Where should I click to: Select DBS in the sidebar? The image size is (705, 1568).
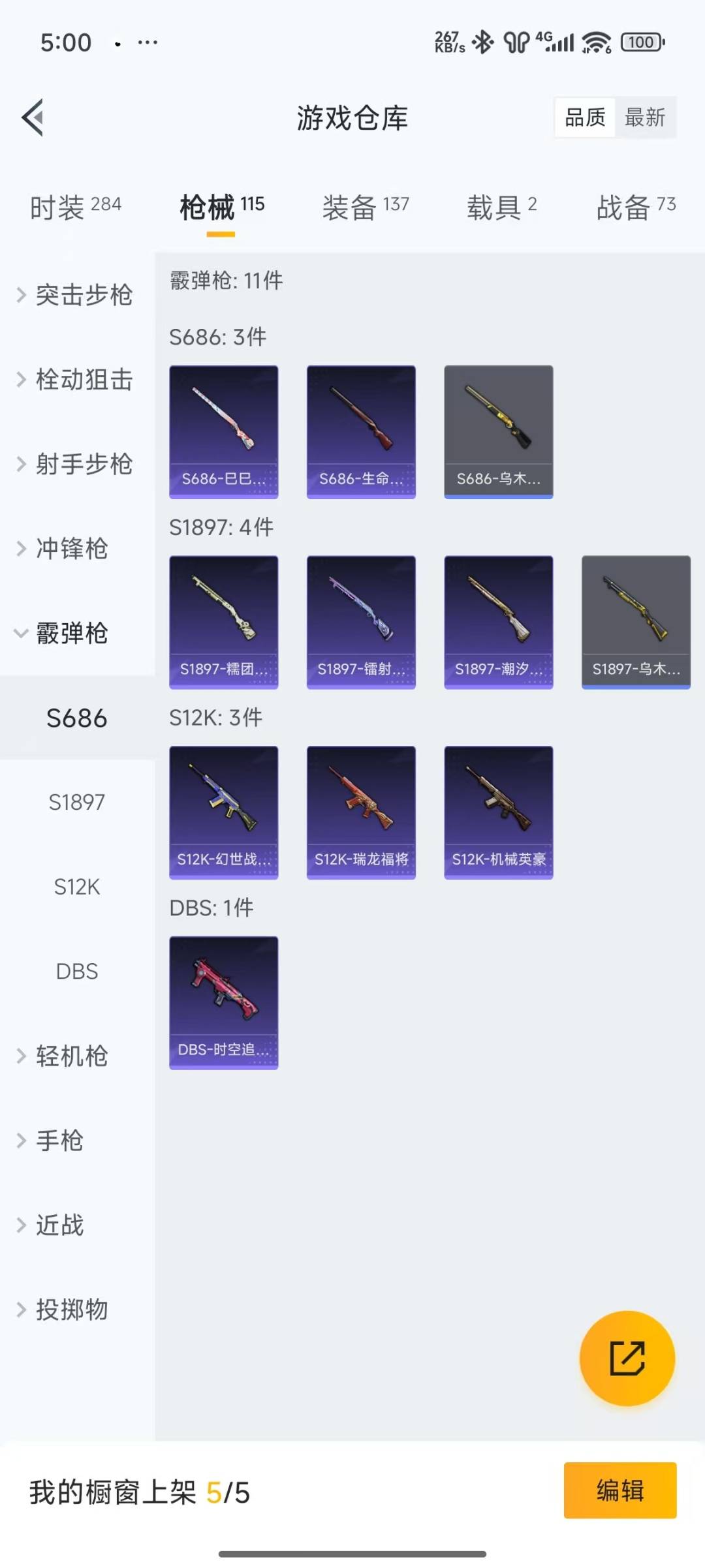pos(77,971)
